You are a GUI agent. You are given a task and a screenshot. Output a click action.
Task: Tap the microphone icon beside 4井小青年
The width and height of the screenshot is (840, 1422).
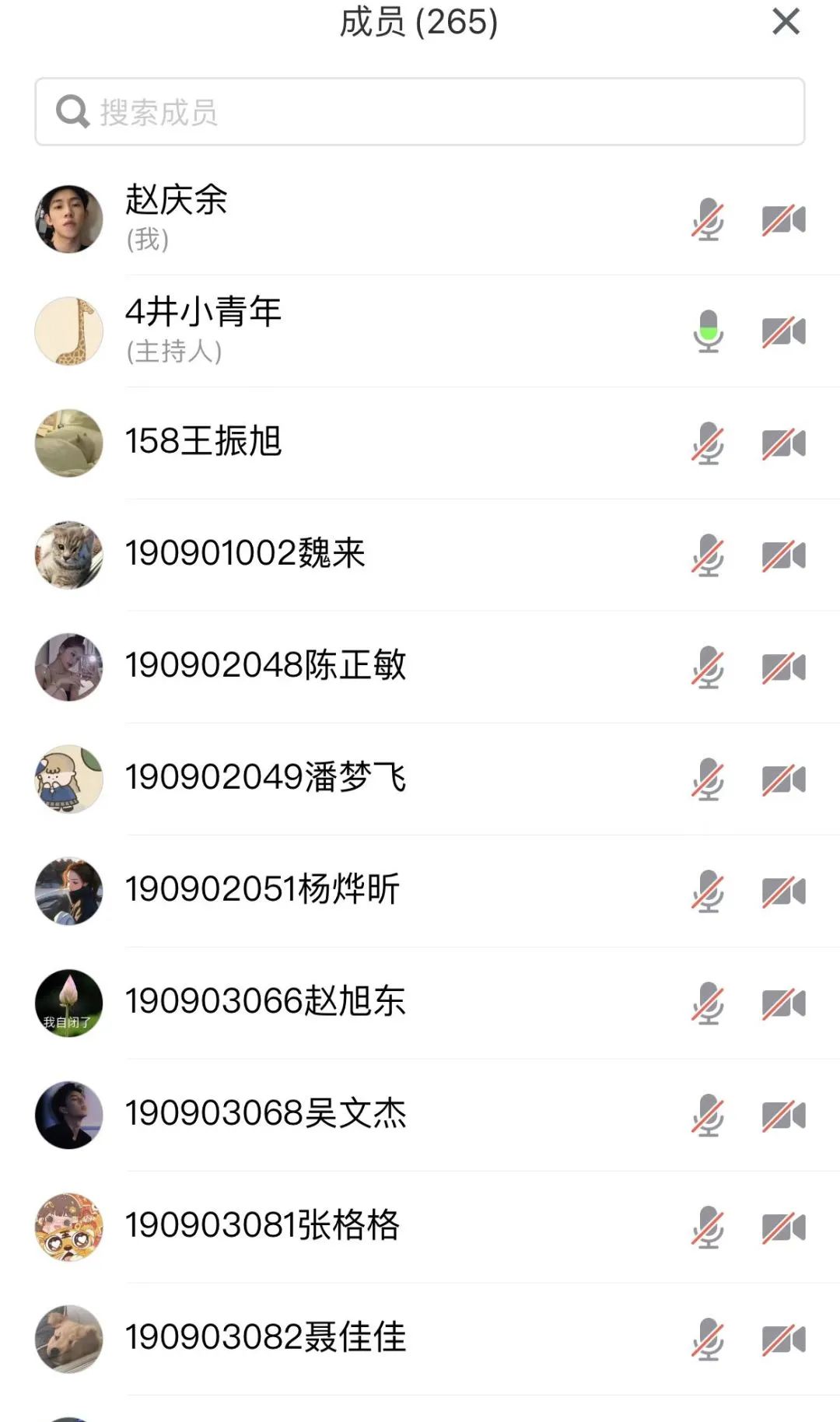pyautogui.click(x=708, y=332)
